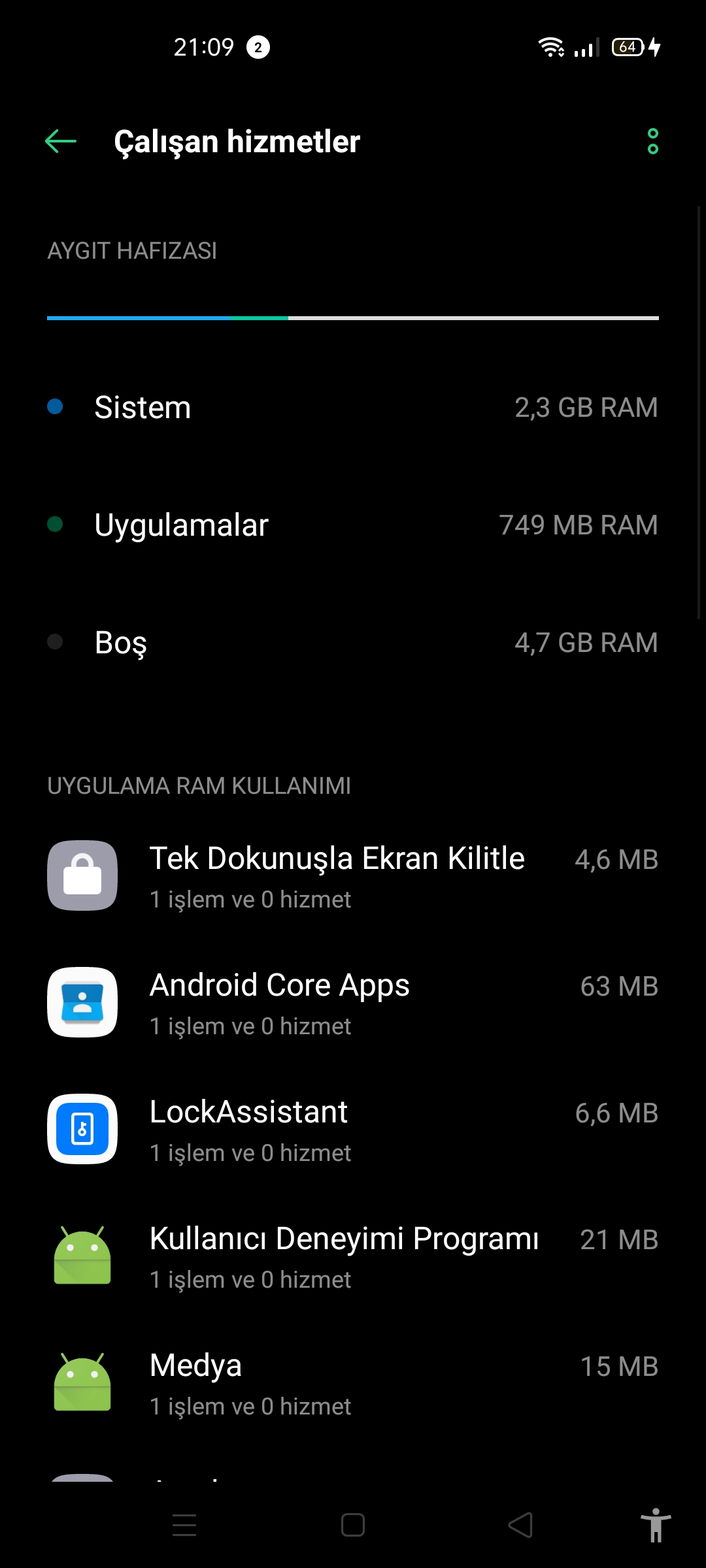
Task: Open the overflow menu
Action: pyautogui.click(x=652, y=141)
